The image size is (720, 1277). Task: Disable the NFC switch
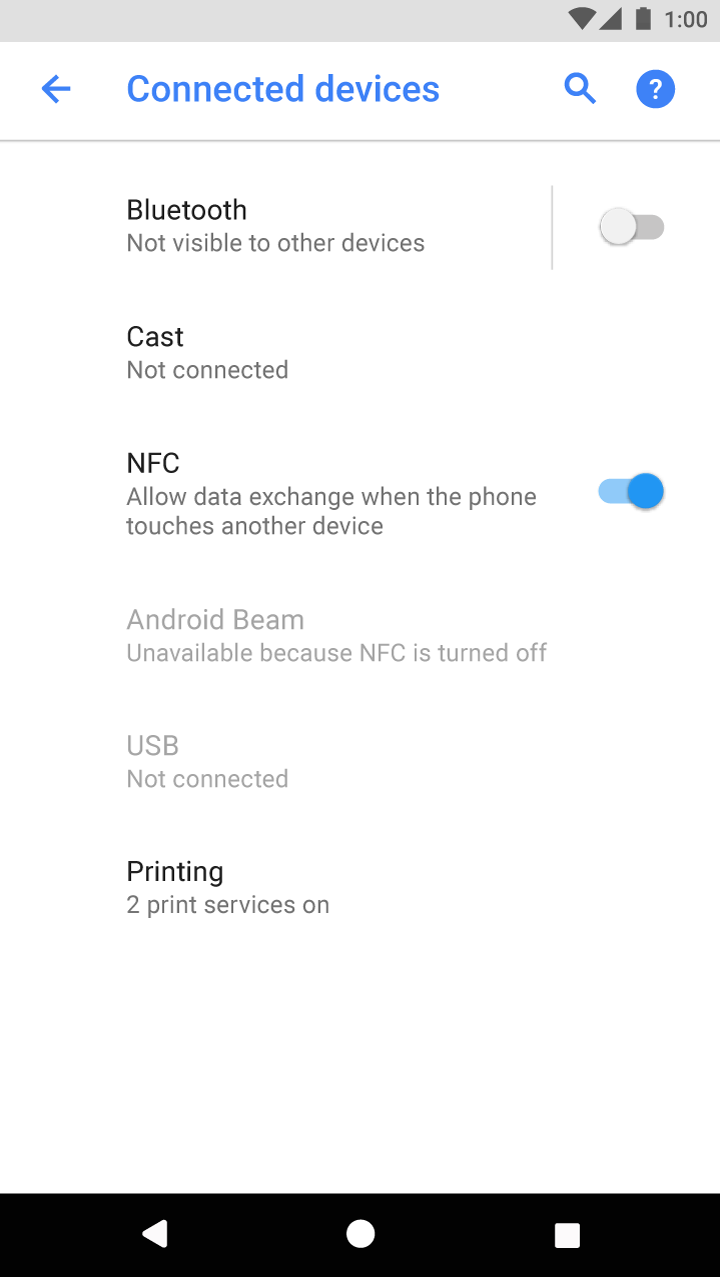point(632,492)
